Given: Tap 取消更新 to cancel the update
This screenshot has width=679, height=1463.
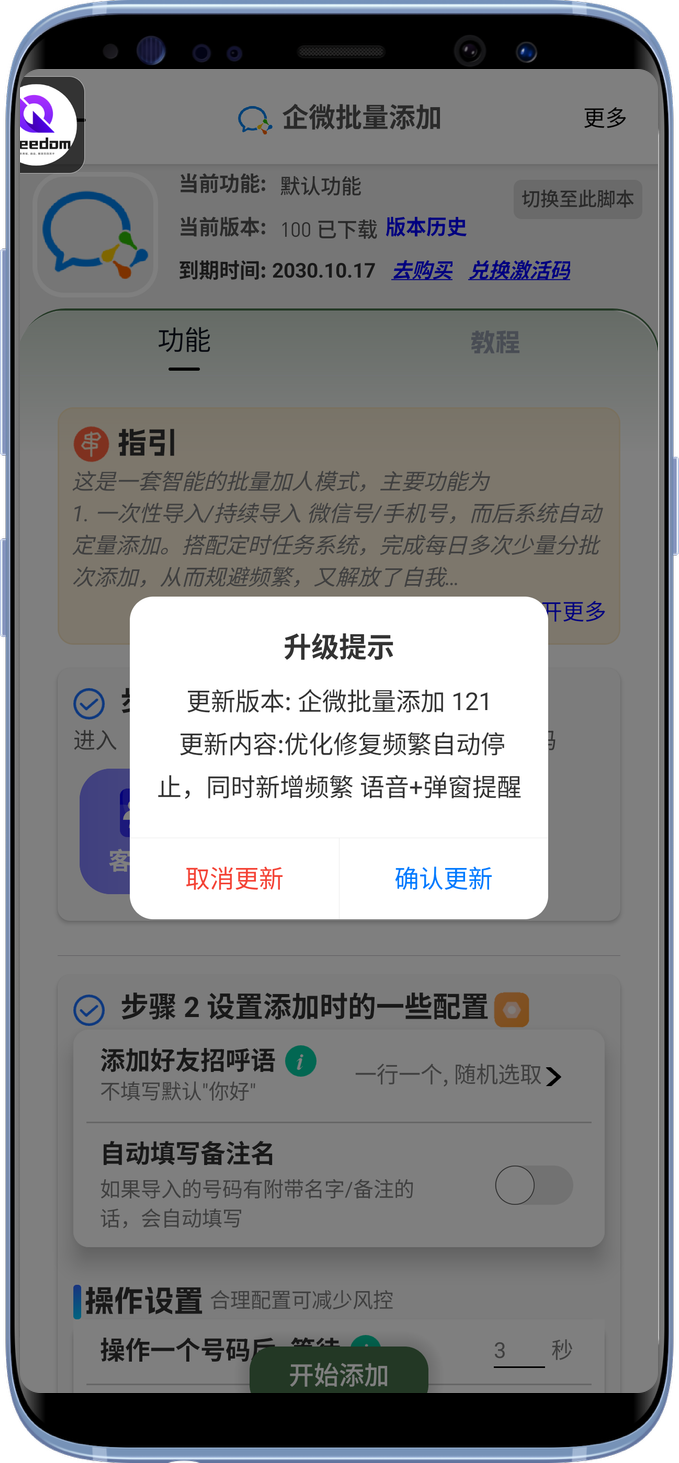Looking at the screenshot, I should (234, 879).
